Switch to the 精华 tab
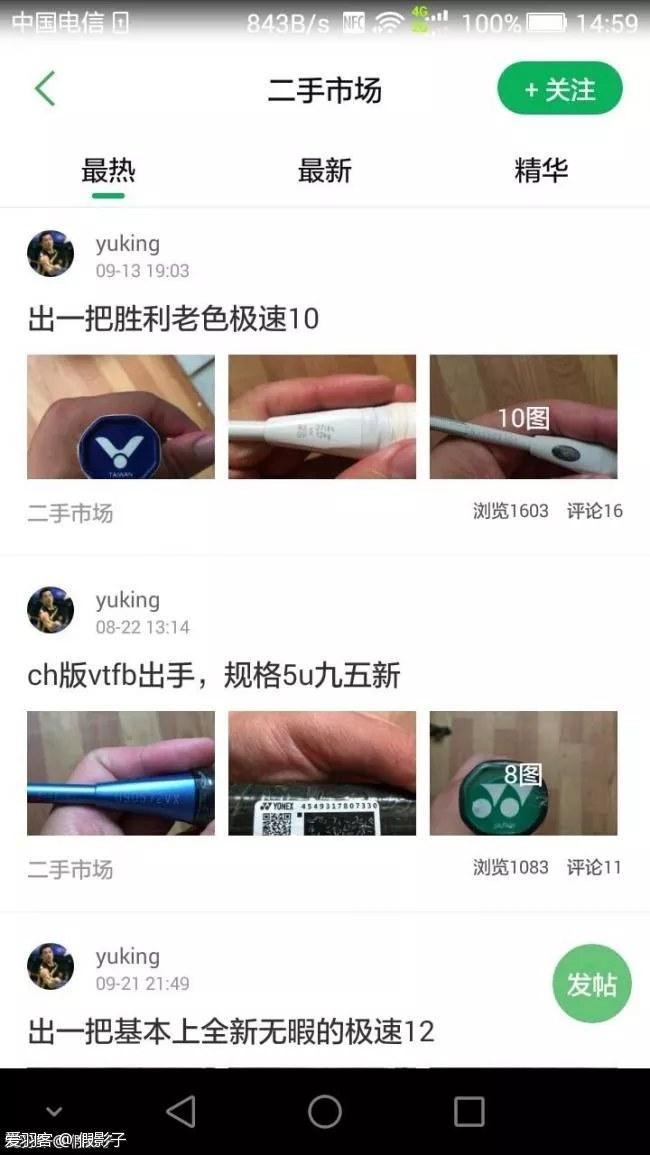The image size is (650, 1155). pos(541,171)
